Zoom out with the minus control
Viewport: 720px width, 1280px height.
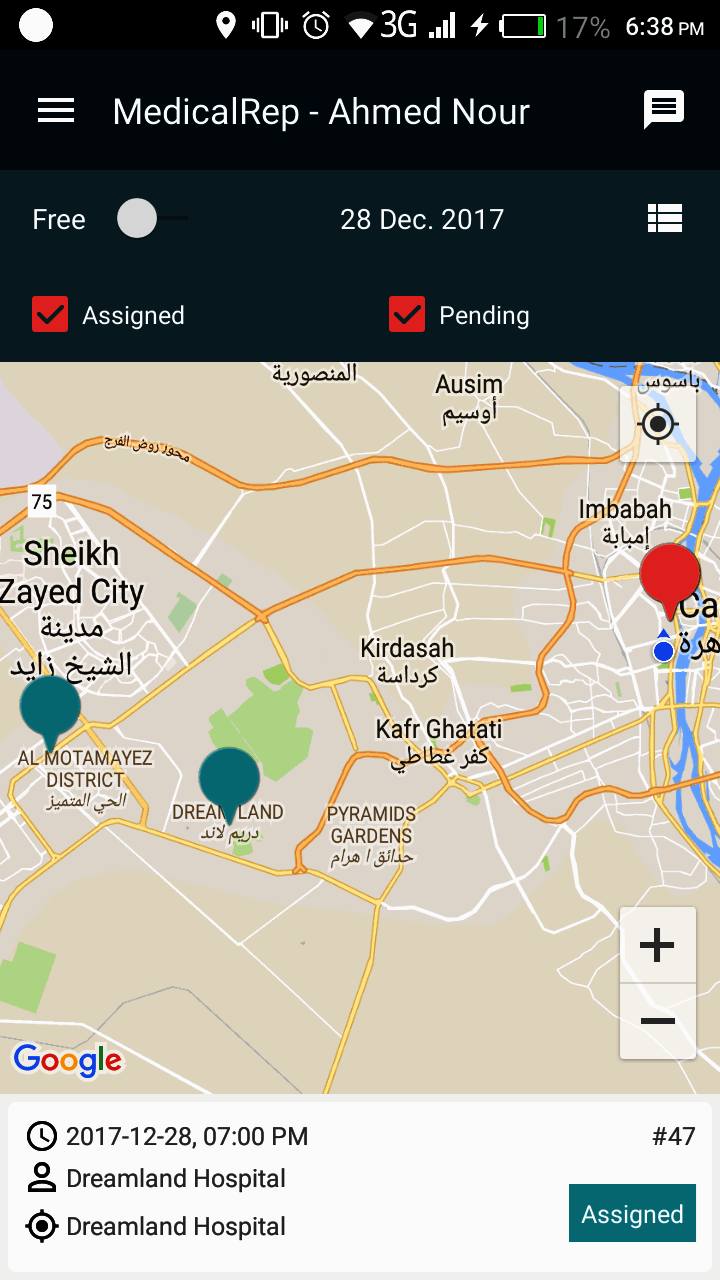tap(657, 1020)
